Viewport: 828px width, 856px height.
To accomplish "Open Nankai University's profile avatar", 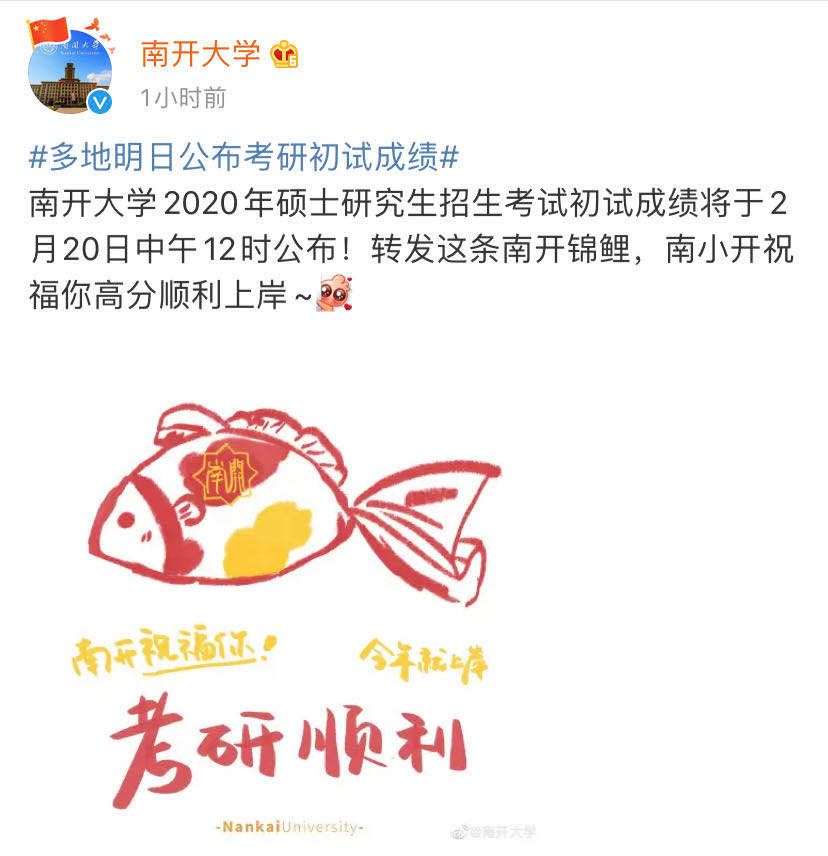I will click(x=70, y=70).
